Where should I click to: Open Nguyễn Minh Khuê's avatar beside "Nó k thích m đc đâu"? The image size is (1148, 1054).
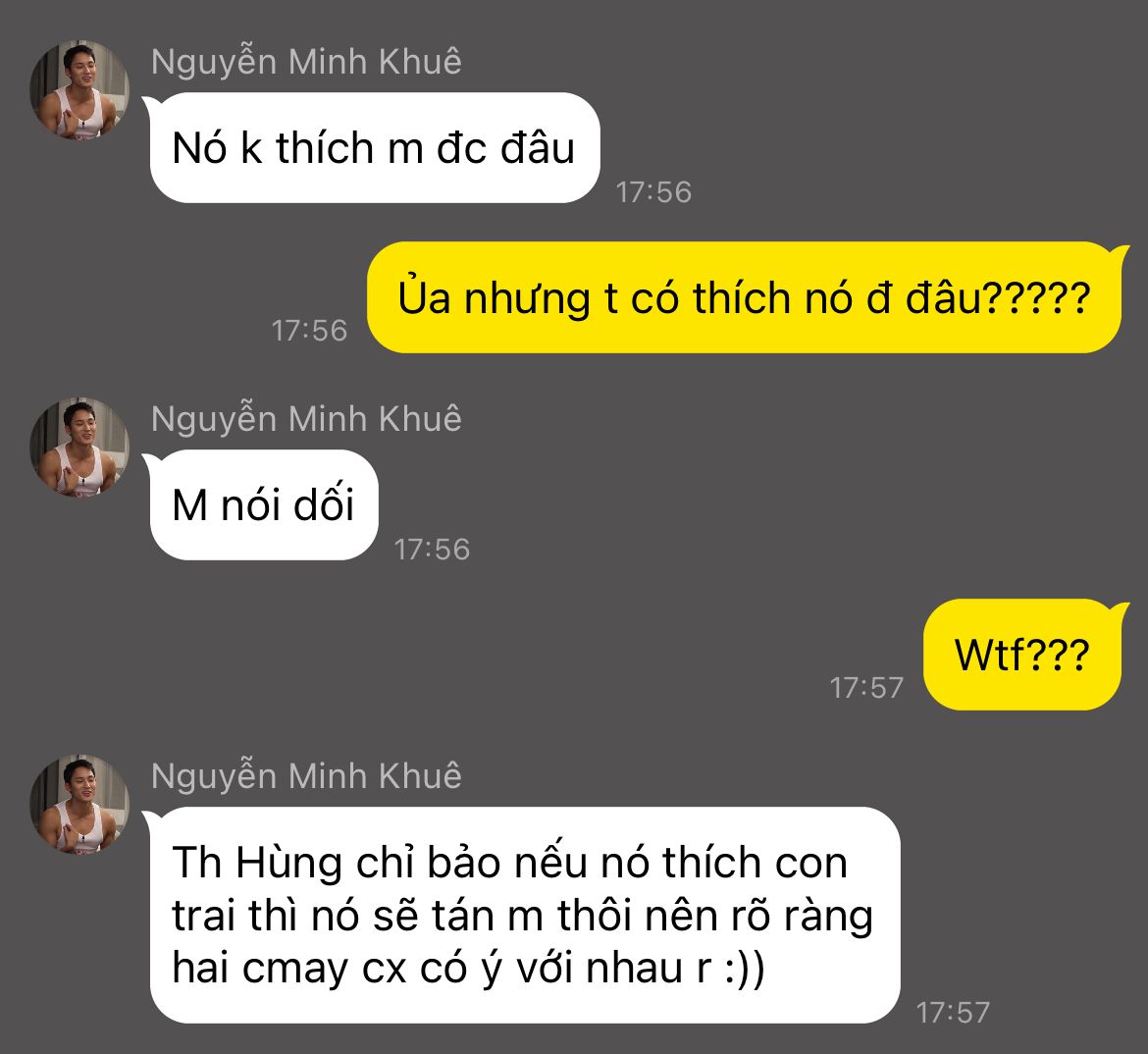tap(79, 90)
